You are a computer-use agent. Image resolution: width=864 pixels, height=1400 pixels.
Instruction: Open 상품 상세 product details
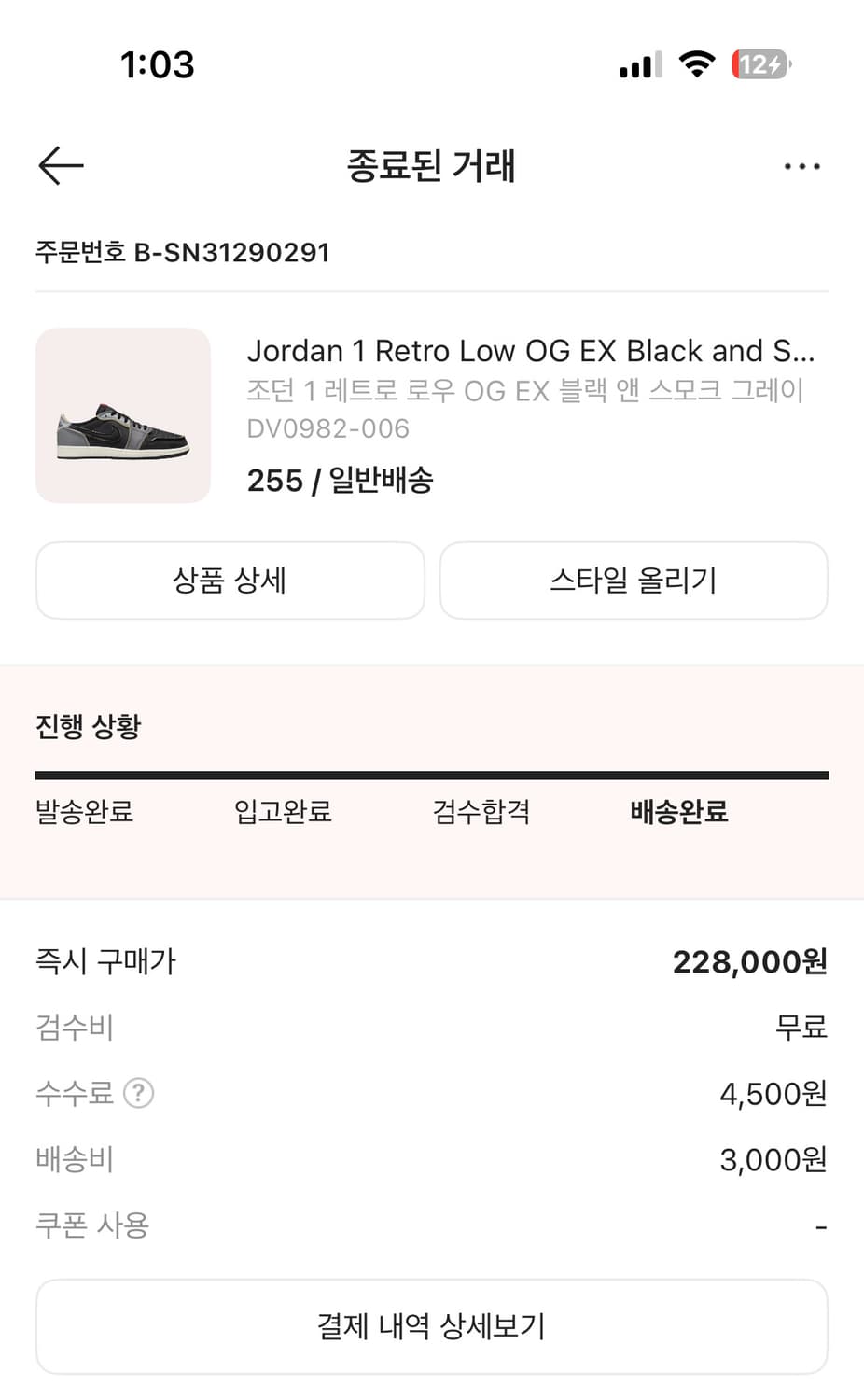pos(230,581)
